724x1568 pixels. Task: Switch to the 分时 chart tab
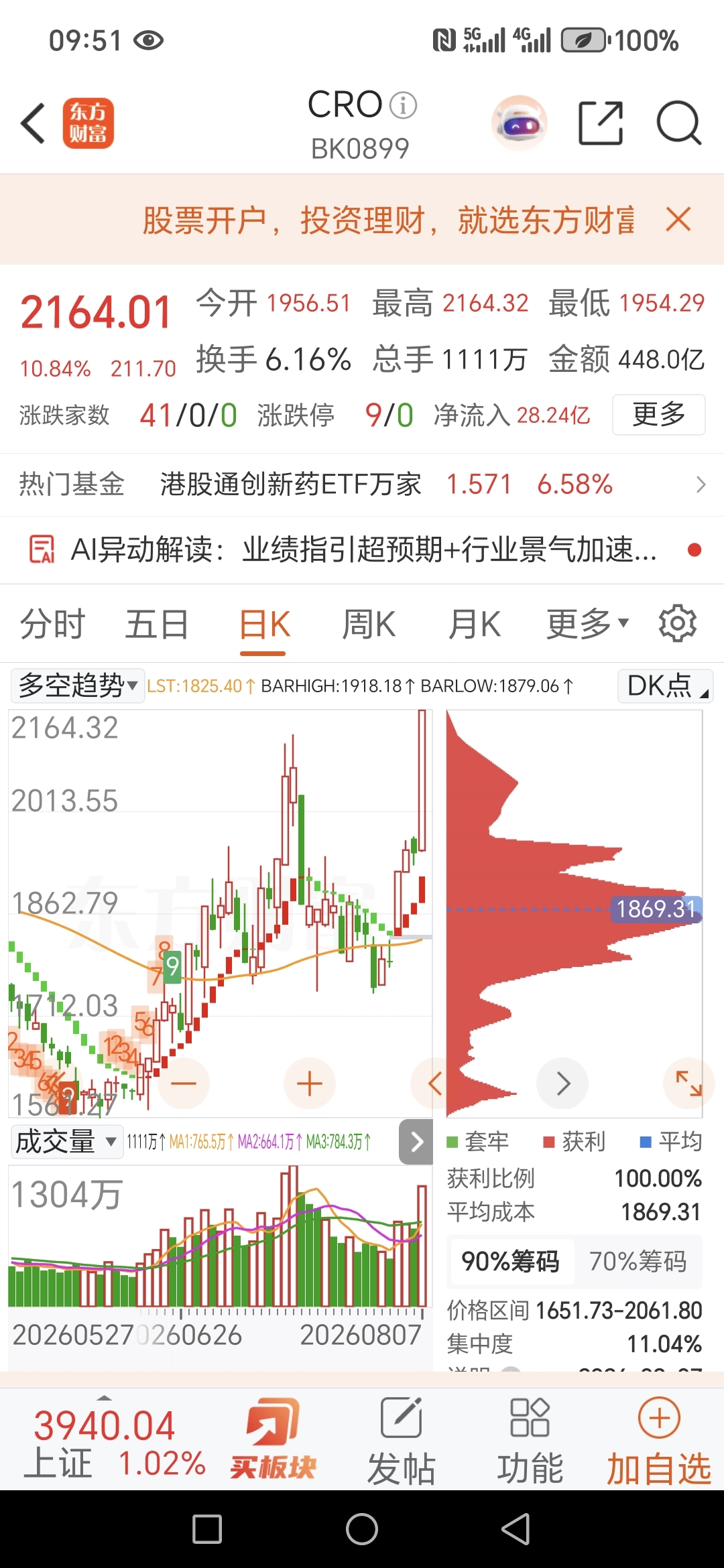[52, 625]
